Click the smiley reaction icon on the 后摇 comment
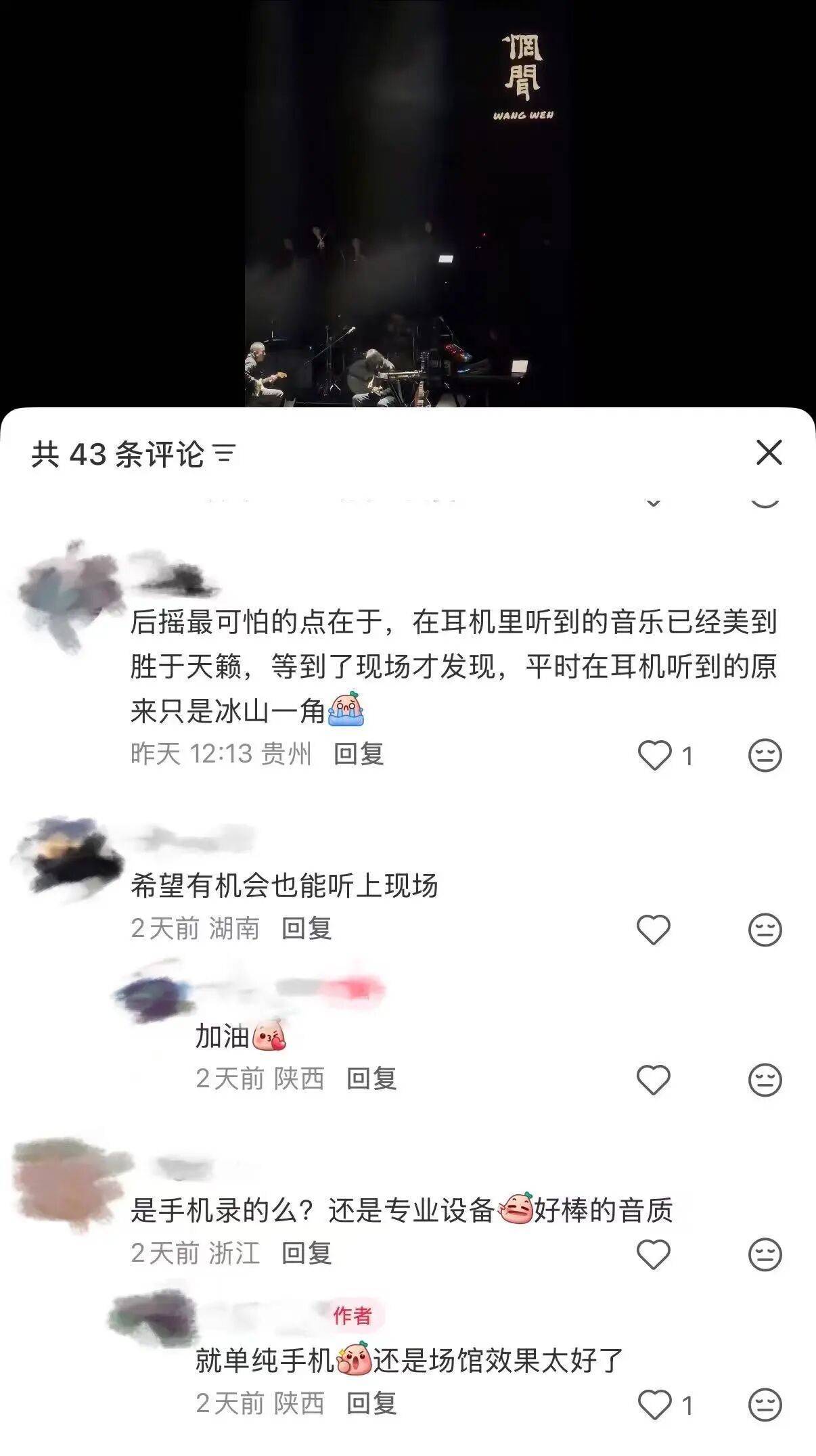816x1456 pixels. 765,756
